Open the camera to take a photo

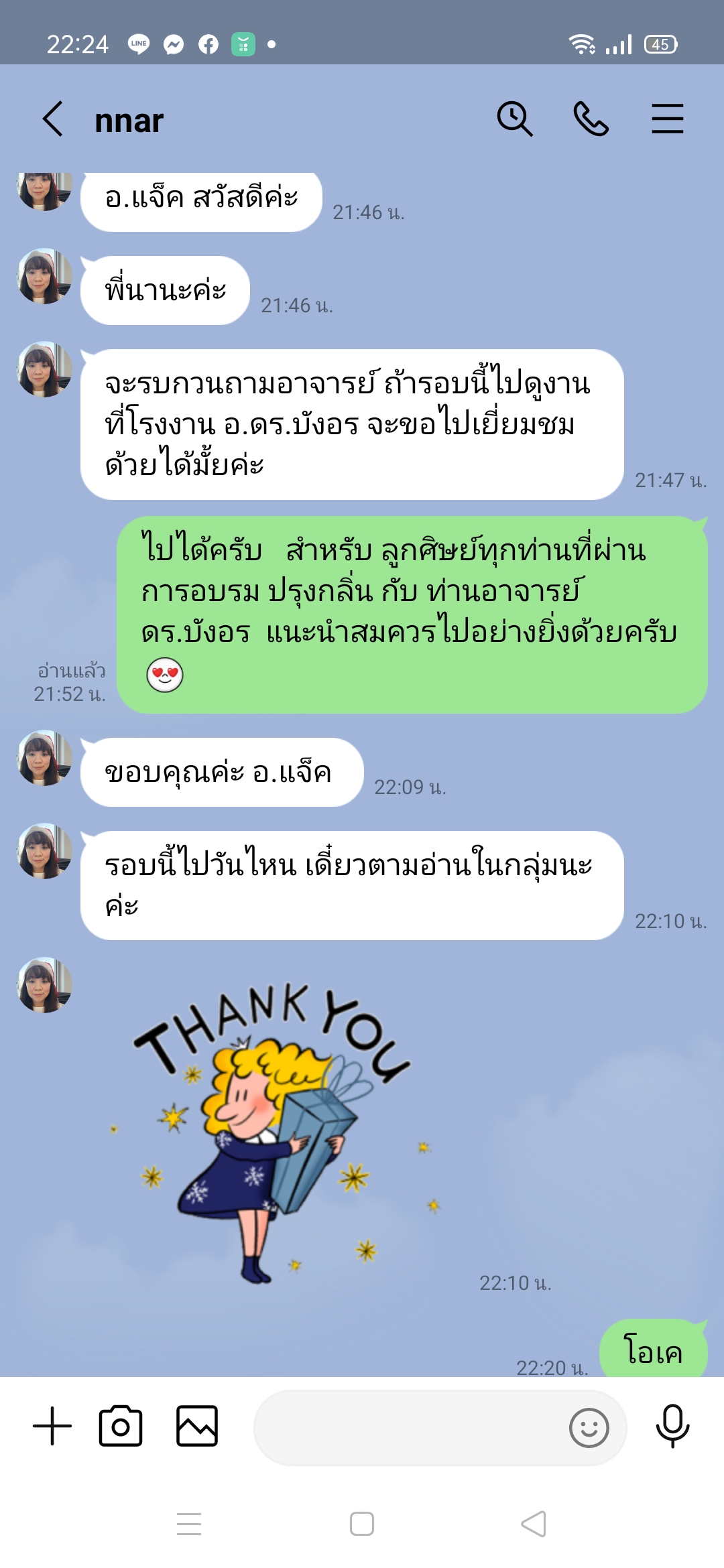[x=121, y=1426]
